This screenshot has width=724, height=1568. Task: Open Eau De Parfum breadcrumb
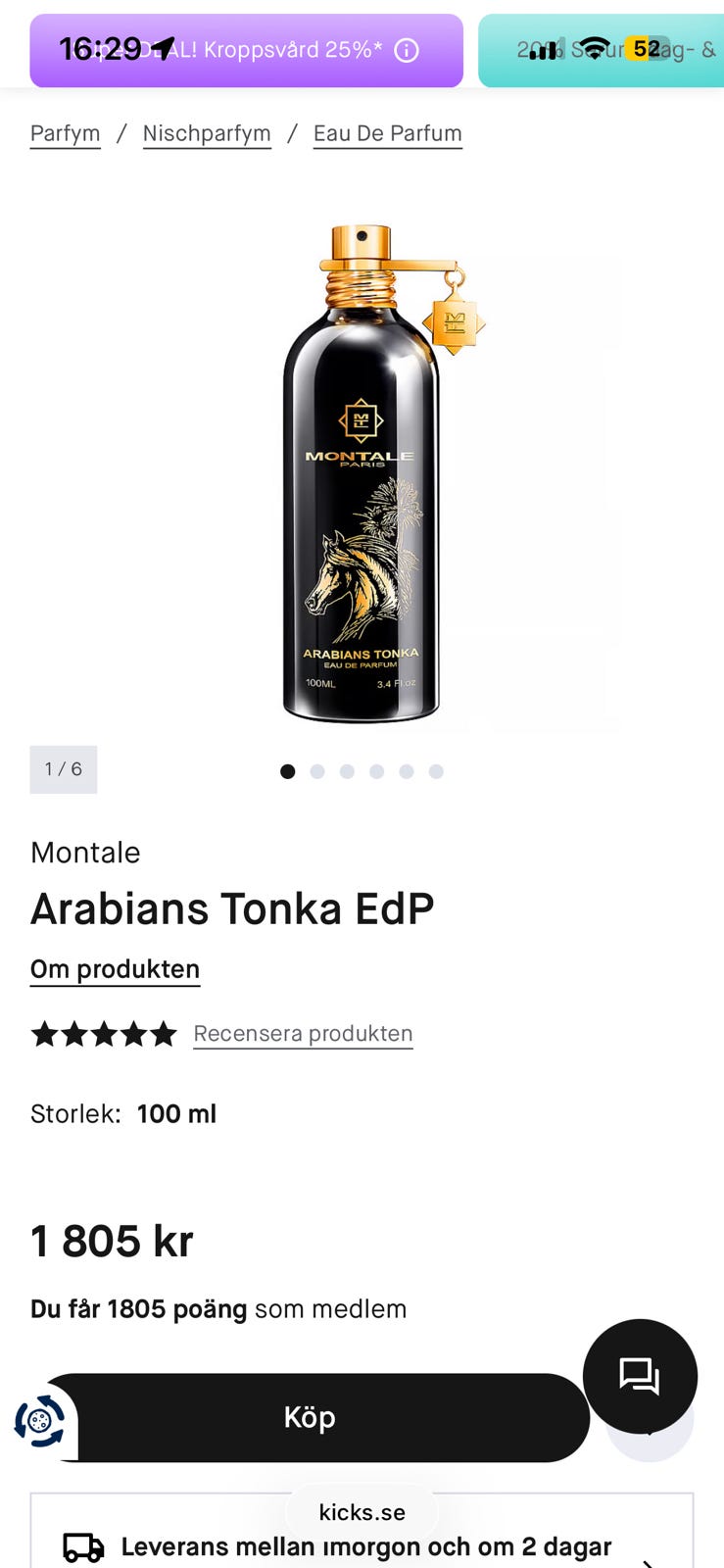click(387, 133)
